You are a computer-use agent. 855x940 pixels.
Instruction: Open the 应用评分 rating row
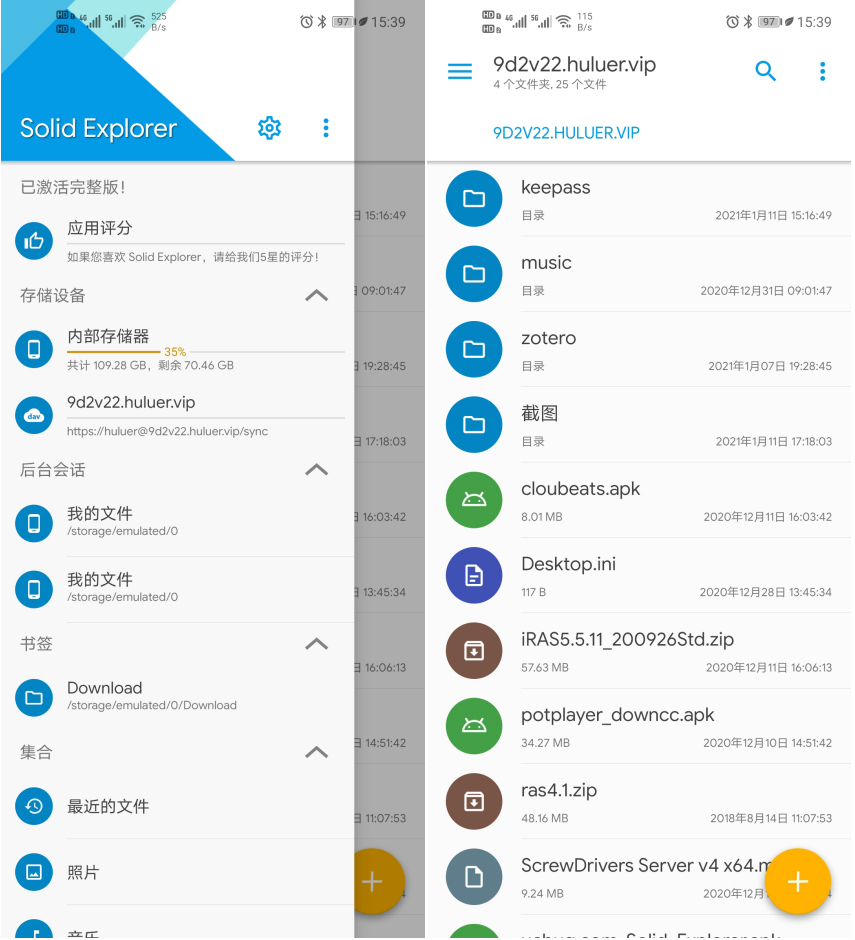180,241
